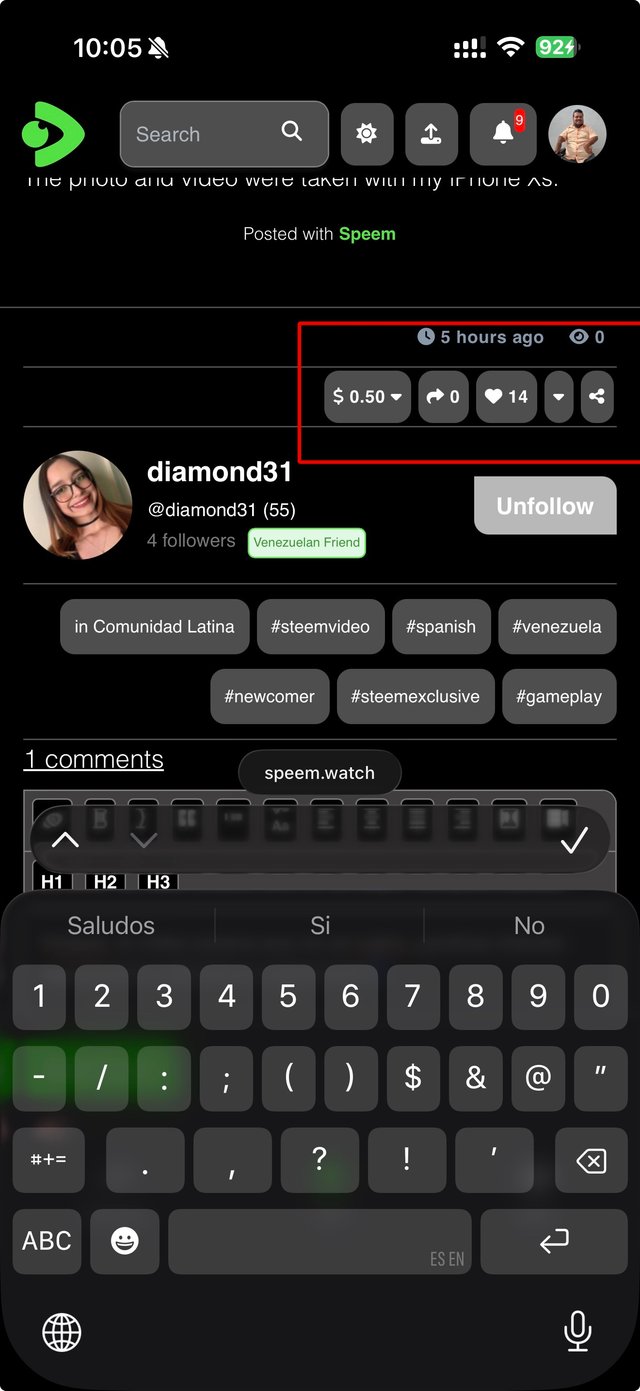
Task: Open your profile avatar in the header
Action: pos(577,134)
